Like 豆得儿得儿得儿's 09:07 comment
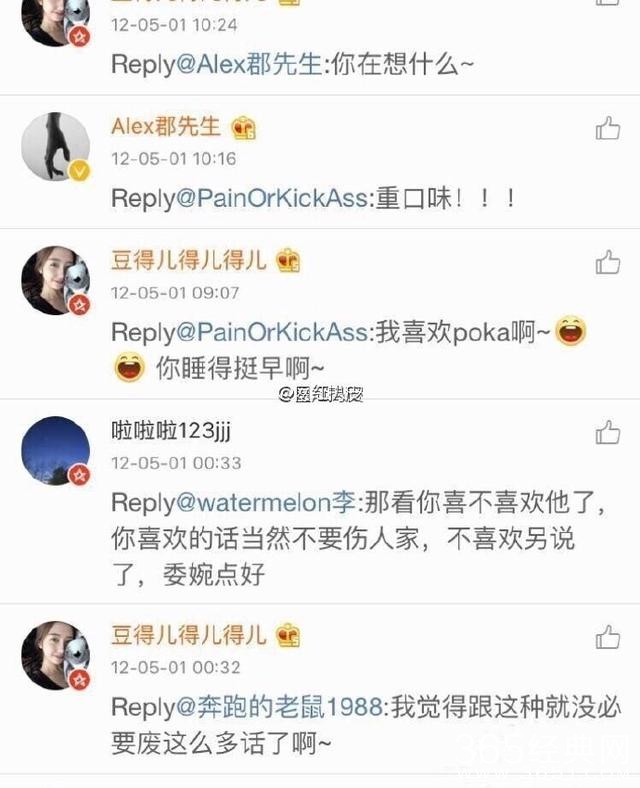 (x=608, y=263)
